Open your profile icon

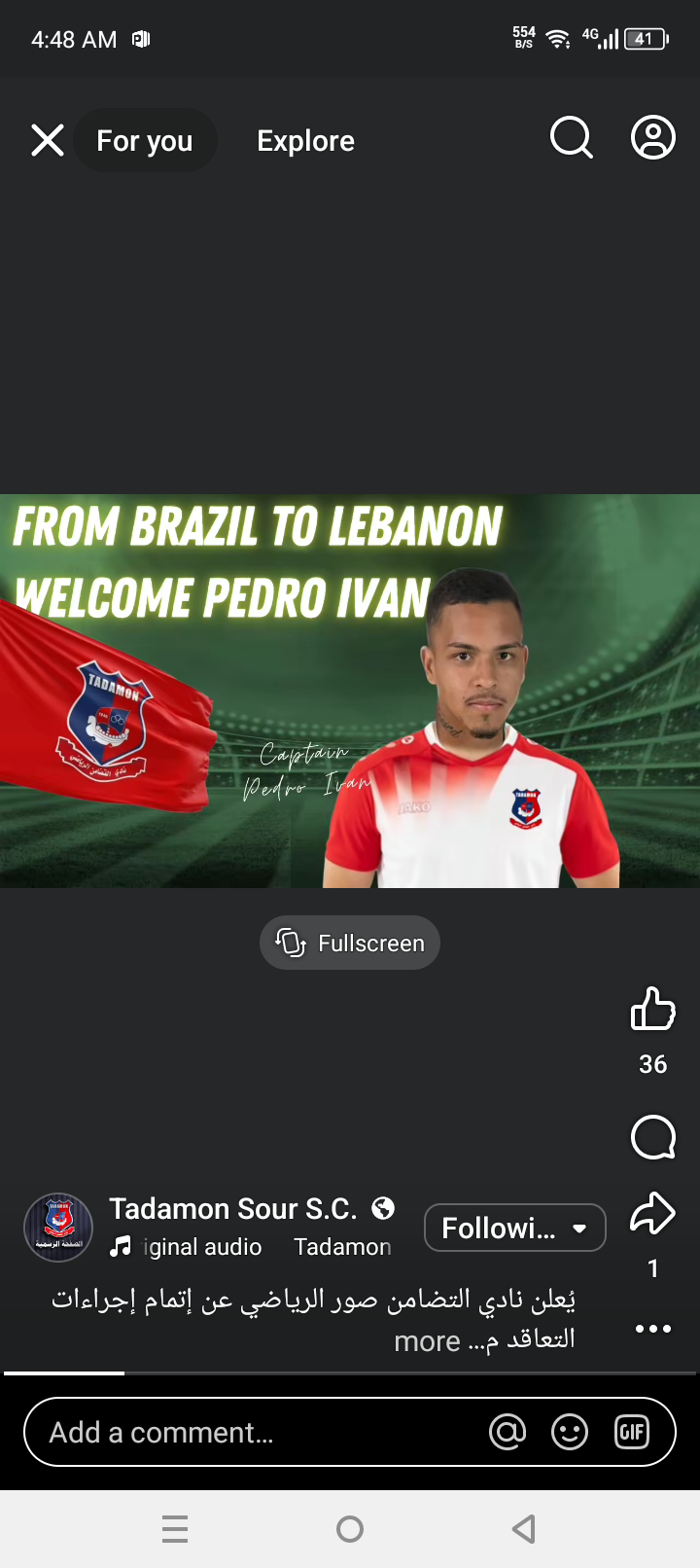(653, 138)
